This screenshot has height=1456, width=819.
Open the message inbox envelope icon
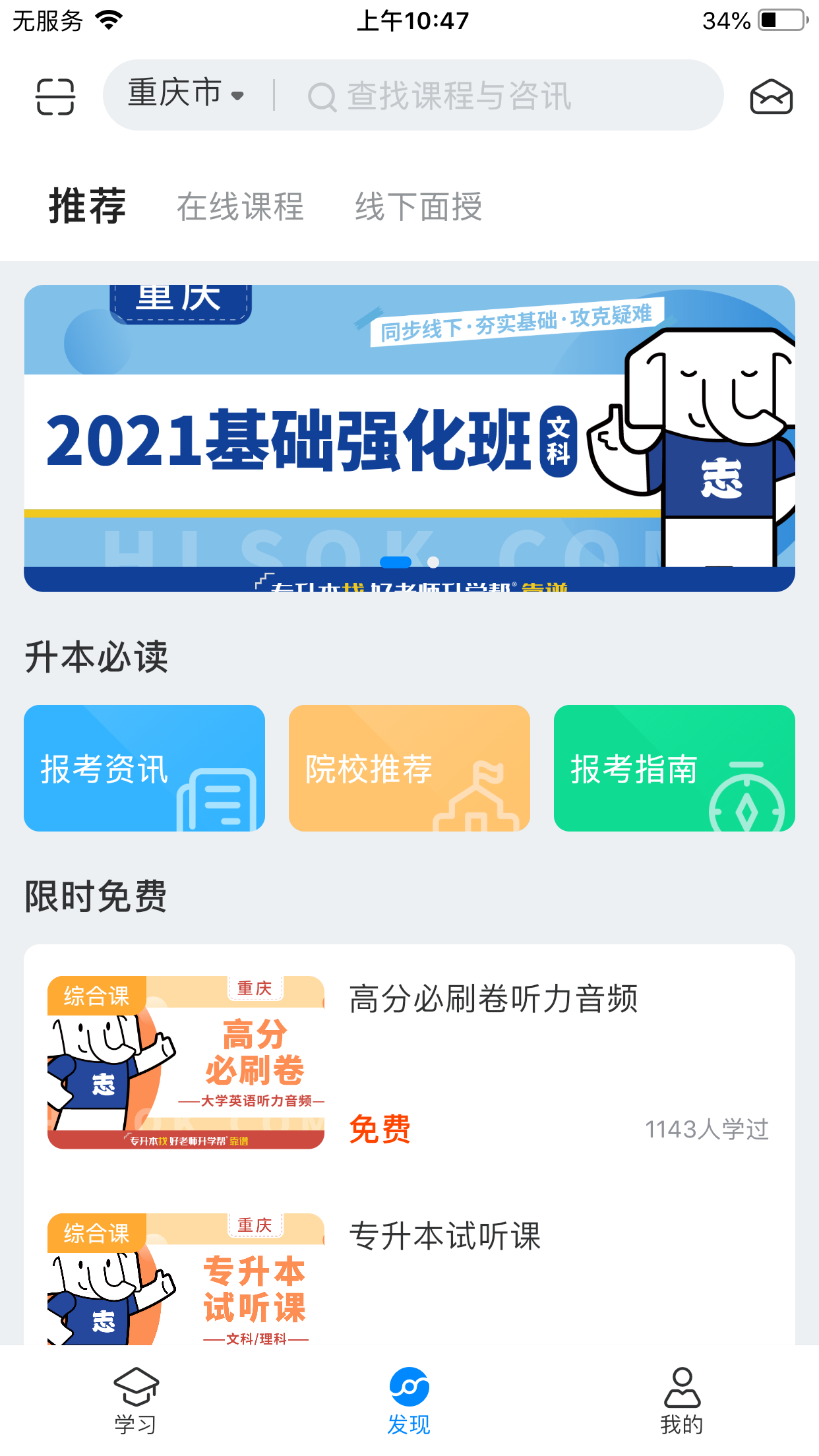click(x=772, y=97)
